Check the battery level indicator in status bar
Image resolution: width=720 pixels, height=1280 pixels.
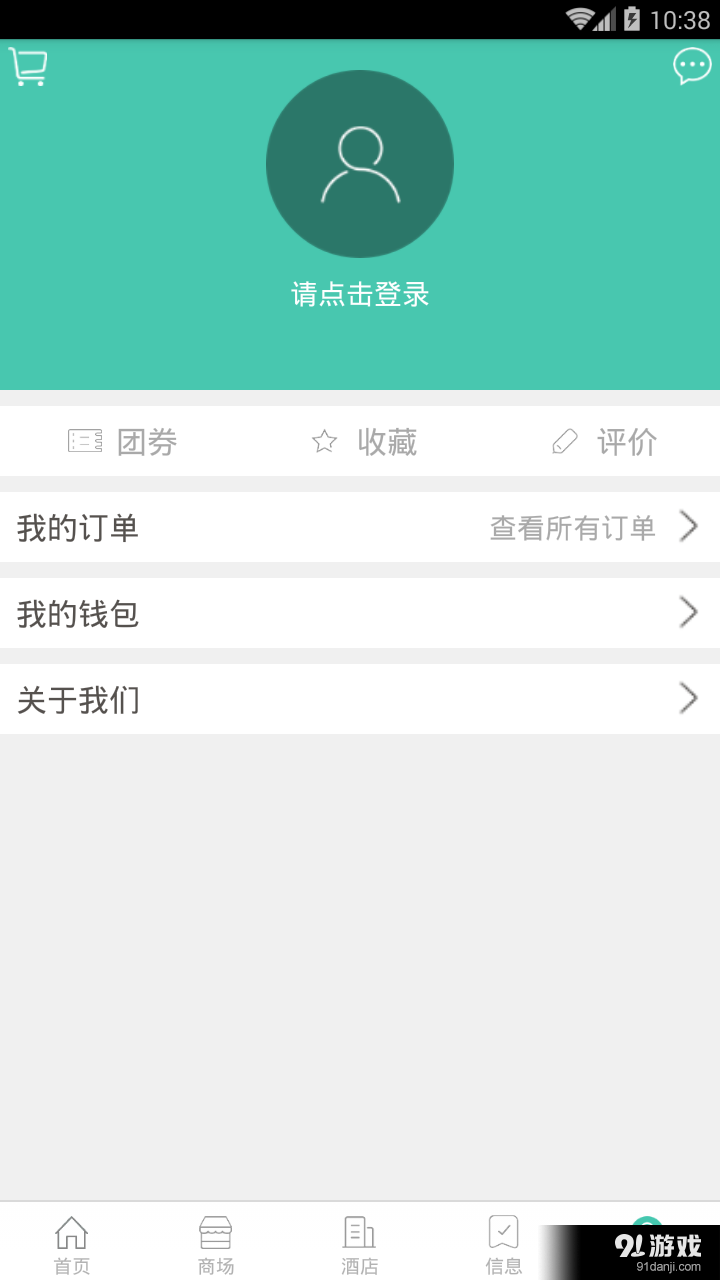point(631,16)
